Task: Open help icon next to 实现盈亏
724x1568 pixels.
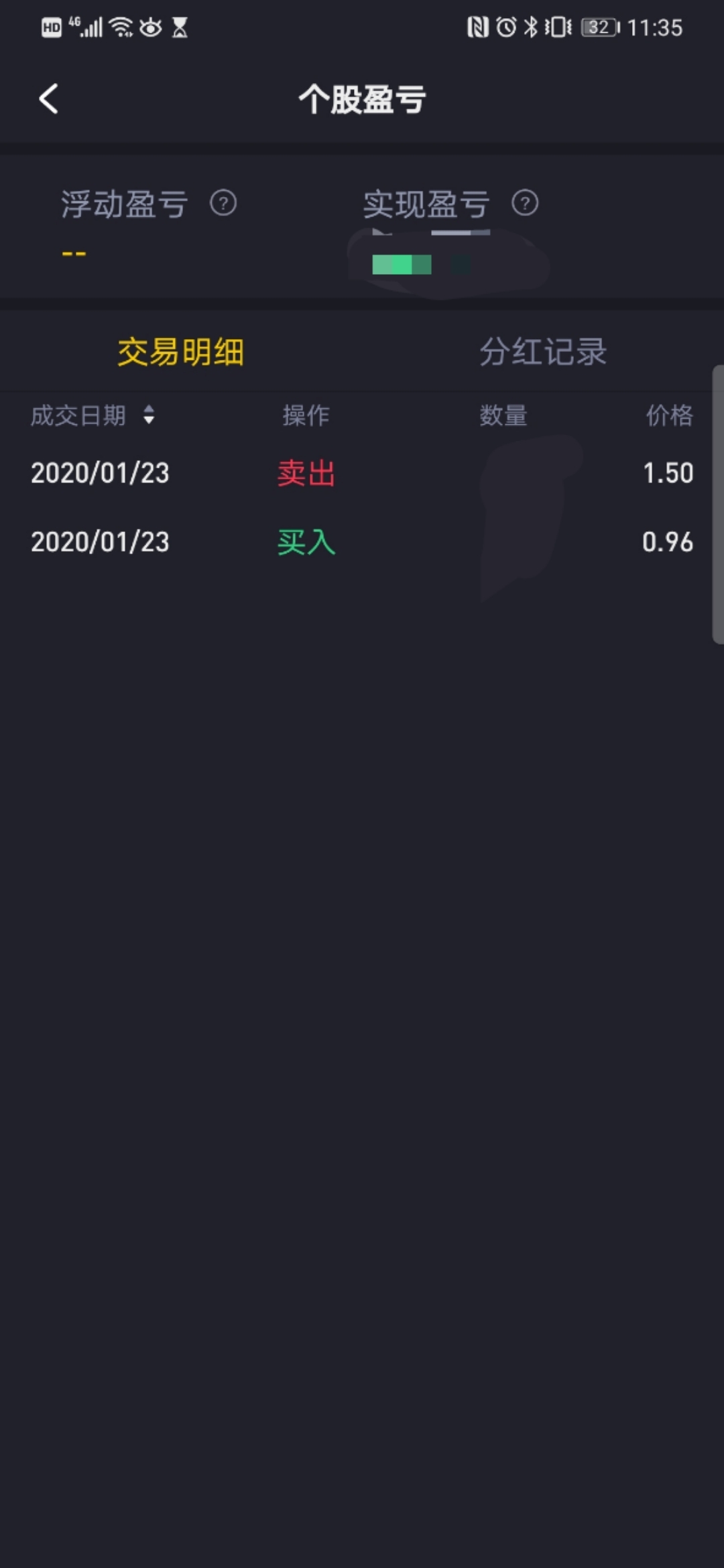Action: (x=525, y=203)
